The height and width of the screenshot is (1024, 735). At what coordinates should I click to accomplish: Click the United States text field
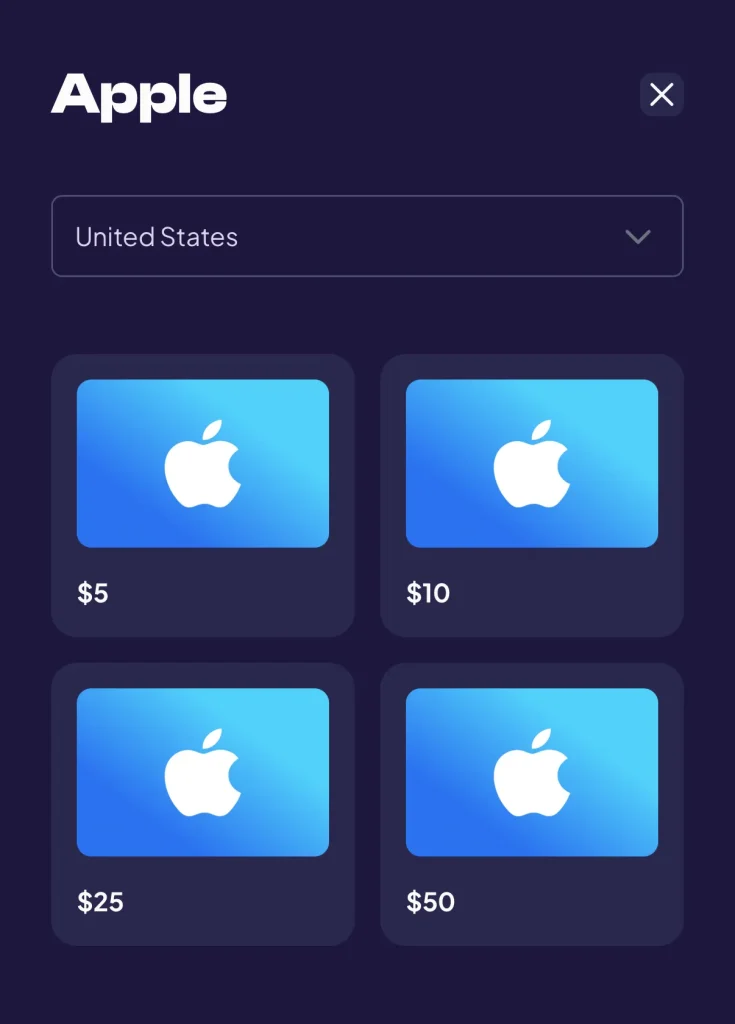(156, 236)
